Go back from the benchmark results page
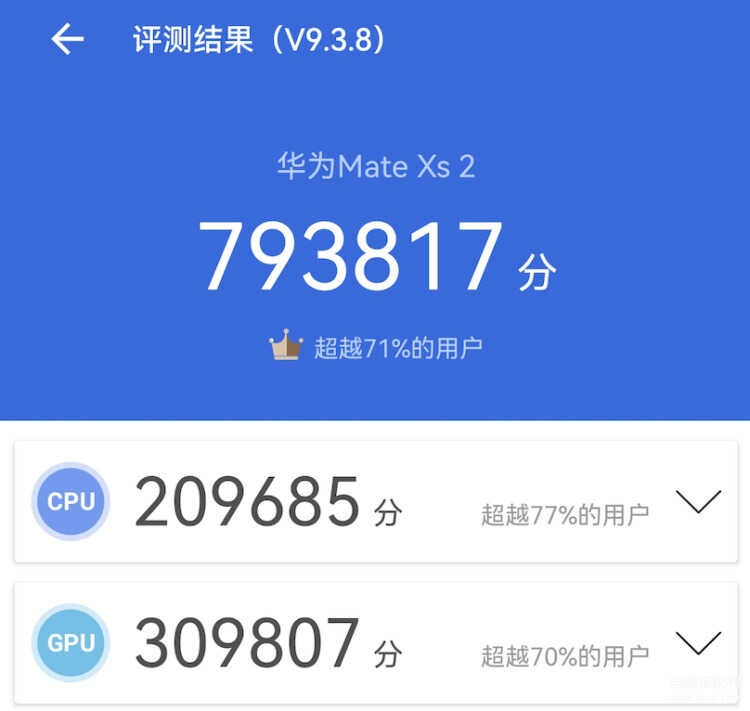The width and height of the screenshot is (750, 711). click(67, 40)
